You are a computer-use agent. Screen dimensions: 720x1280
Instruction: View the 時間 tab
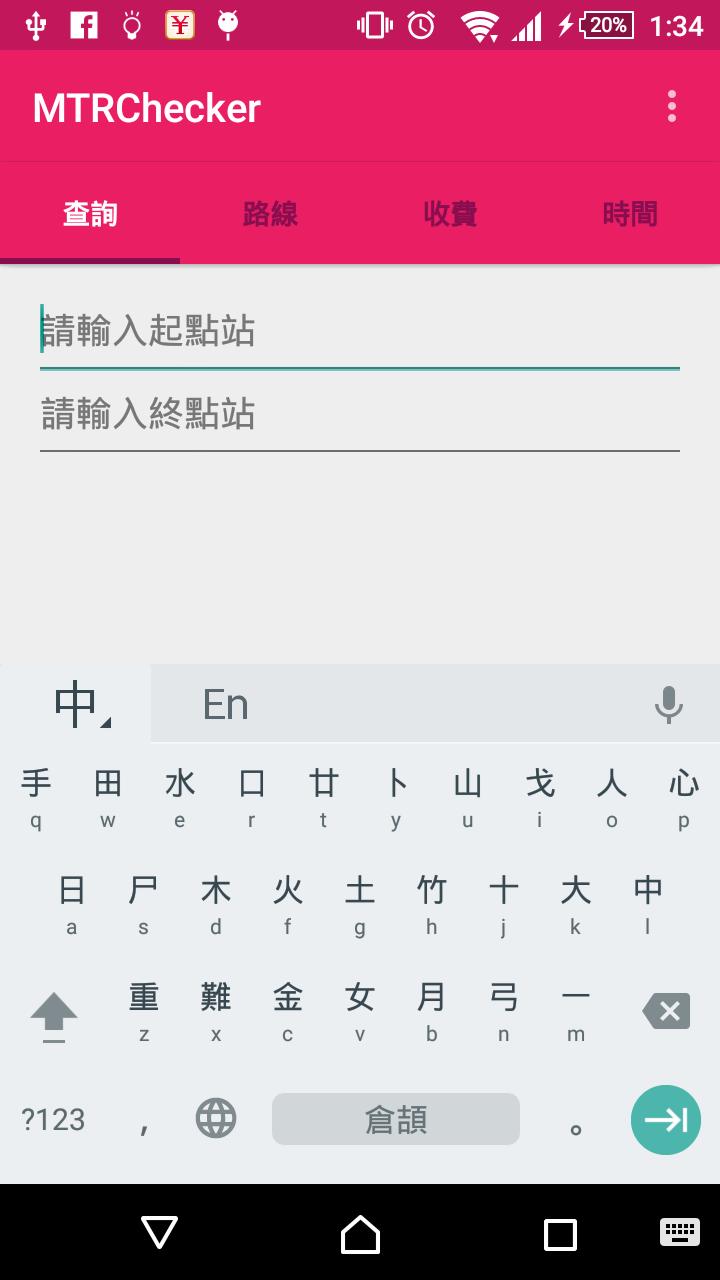pyautogui.click(x=629, y=214)
